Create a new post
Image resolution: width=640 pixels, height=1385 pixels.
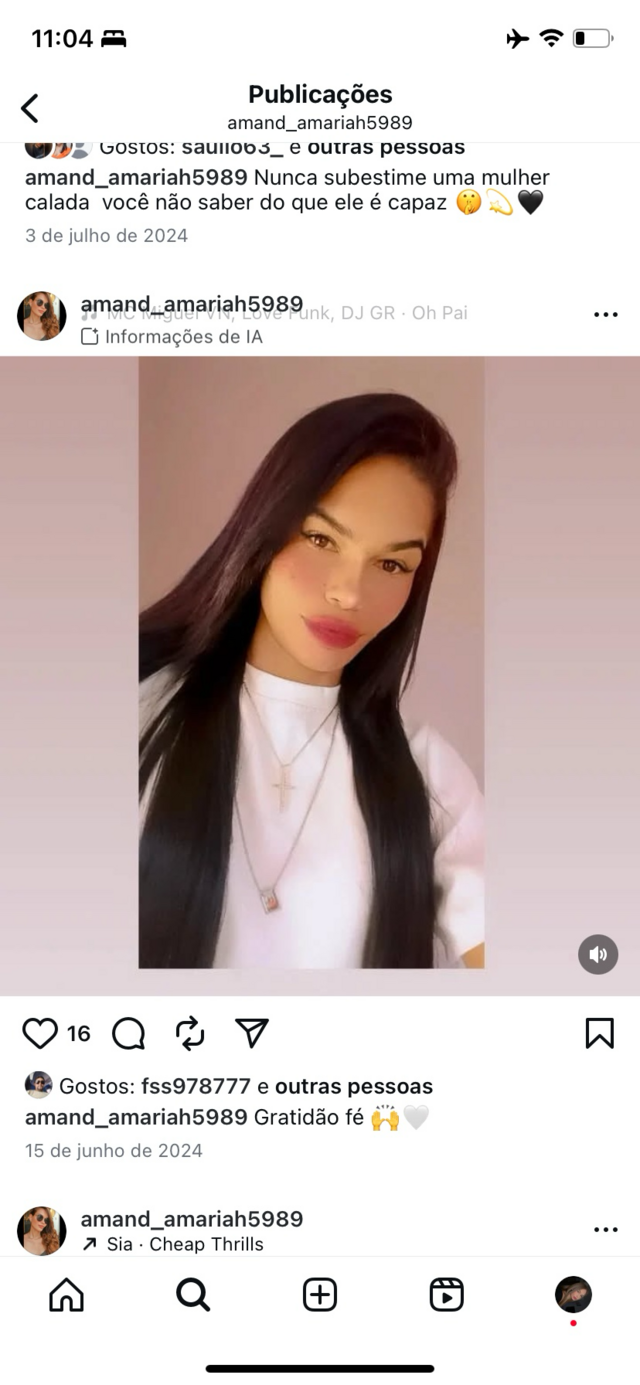coord(320,1295)
